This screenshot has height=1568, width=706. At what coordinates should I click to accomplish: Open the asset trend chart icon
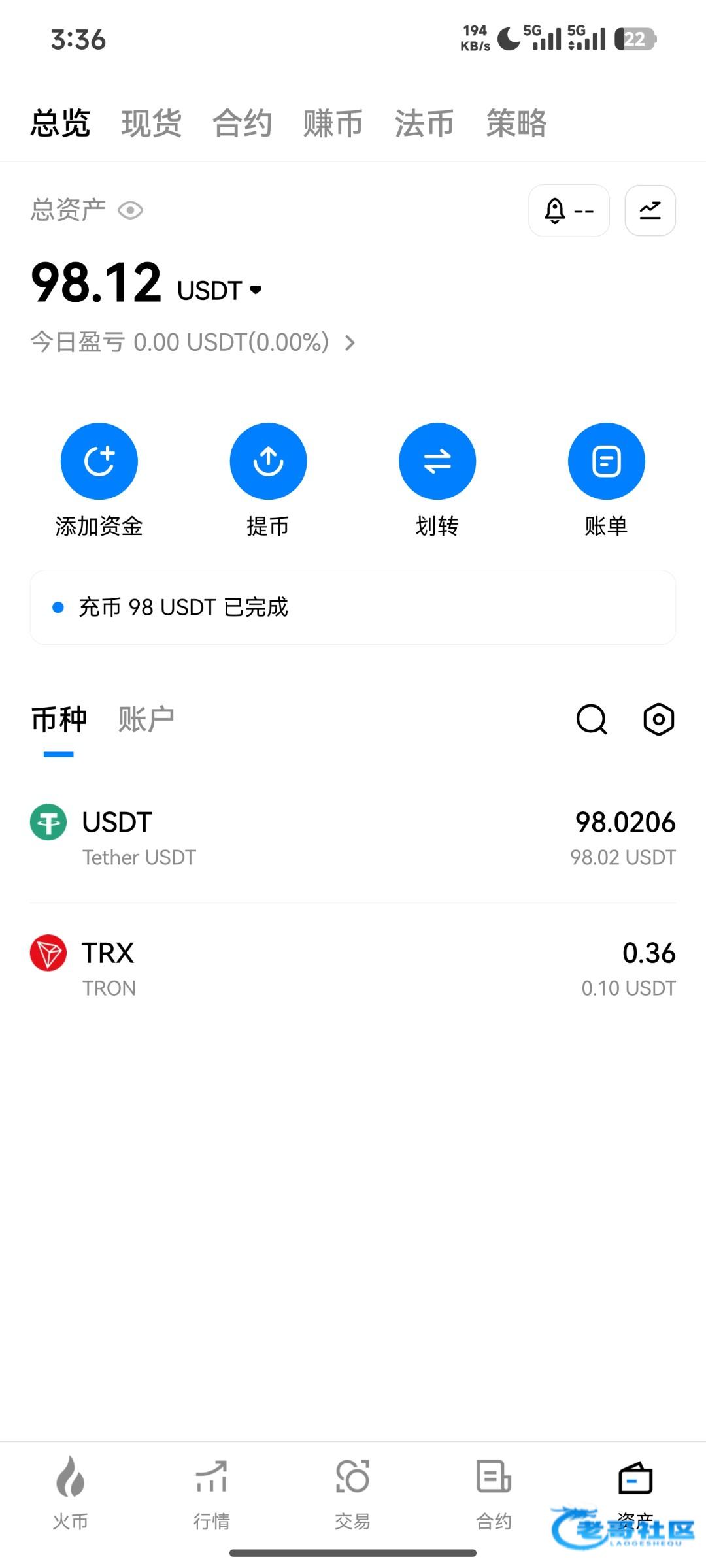point(650,210)
